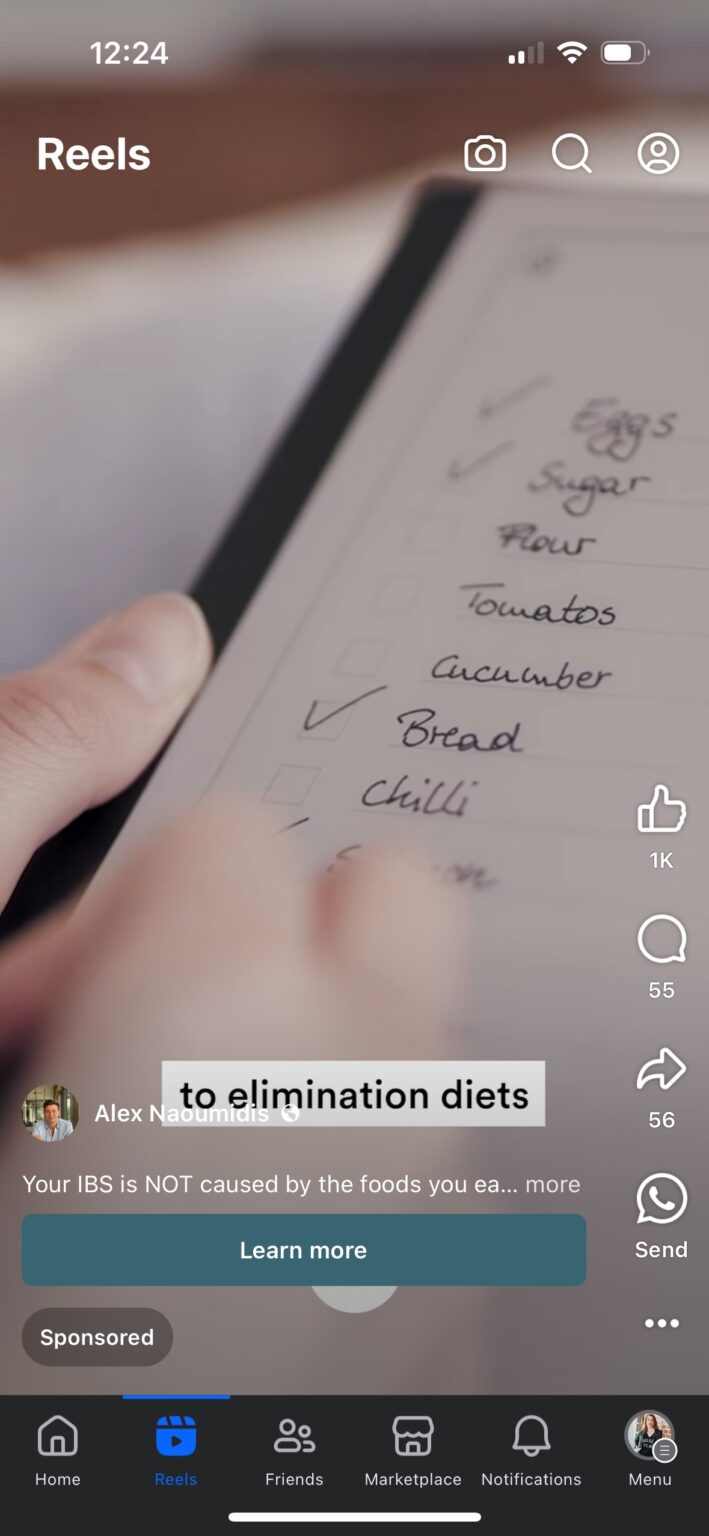Screen dimensions: 709x1536
Task: Open the Menu tab
Action: tap(650, 1450)
